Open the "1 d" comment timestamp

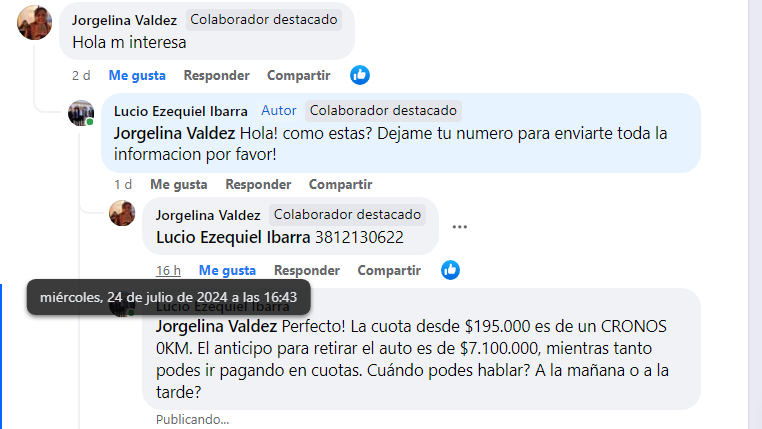click(123, 184)
